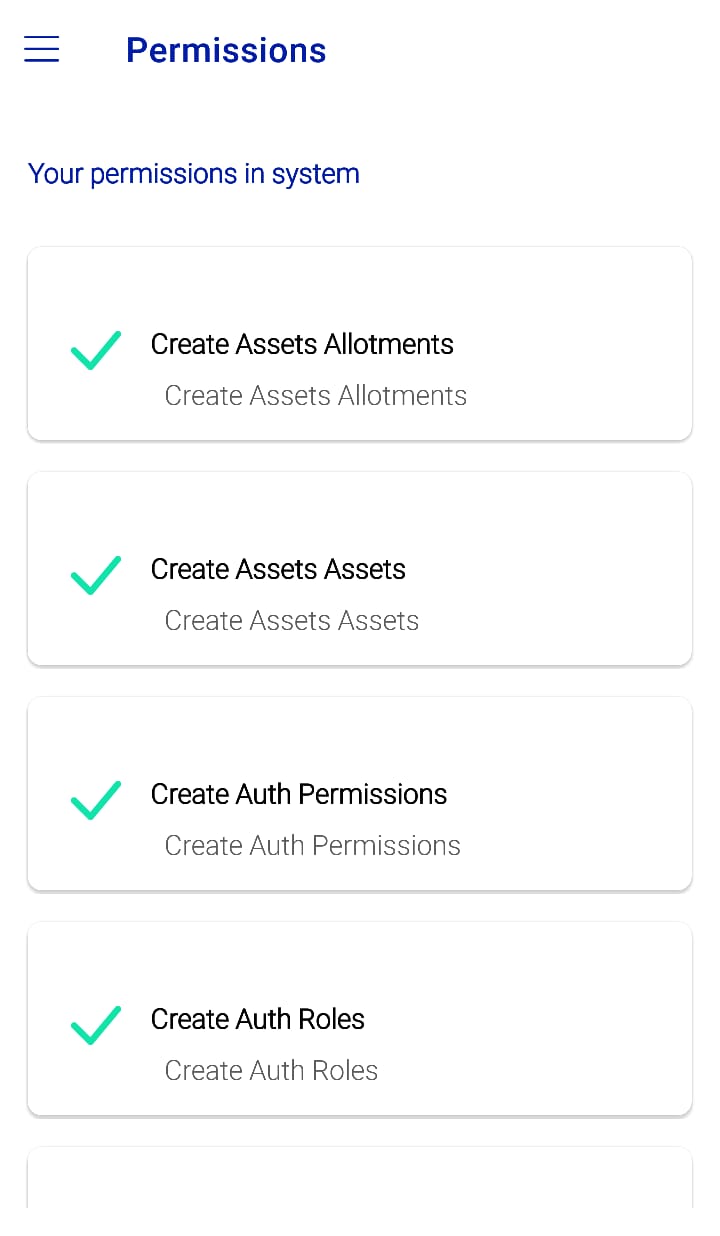Tap the Create Assets Allotments subtitle text

tap(315, 395)
